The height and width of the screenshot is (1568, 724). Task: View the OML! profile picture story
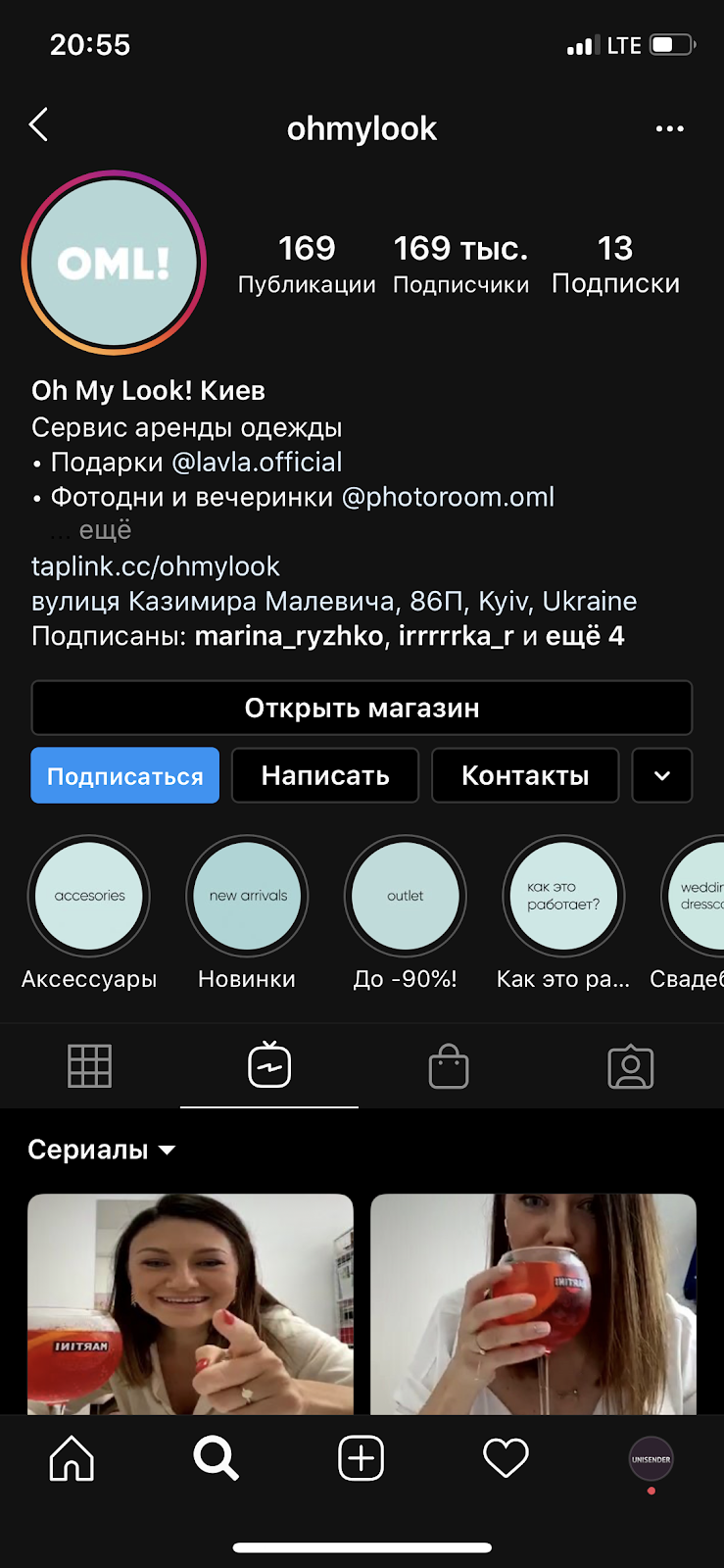tap(114, 263)
